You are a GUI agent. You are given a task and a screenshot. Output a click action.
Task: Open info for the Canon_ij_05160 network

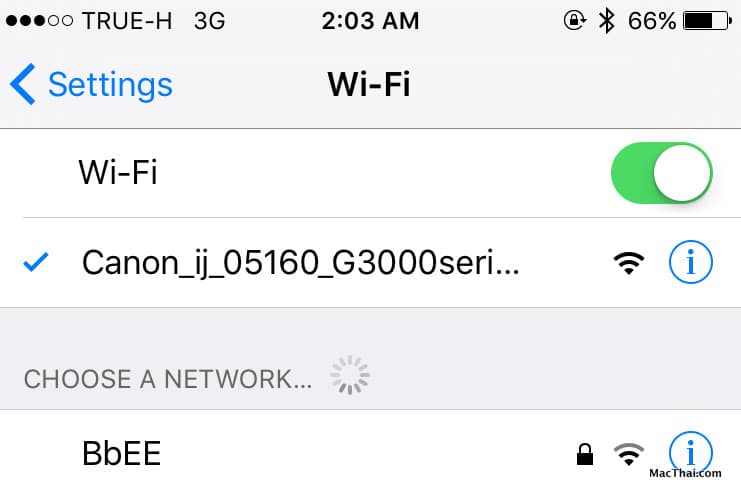(690, 263)
